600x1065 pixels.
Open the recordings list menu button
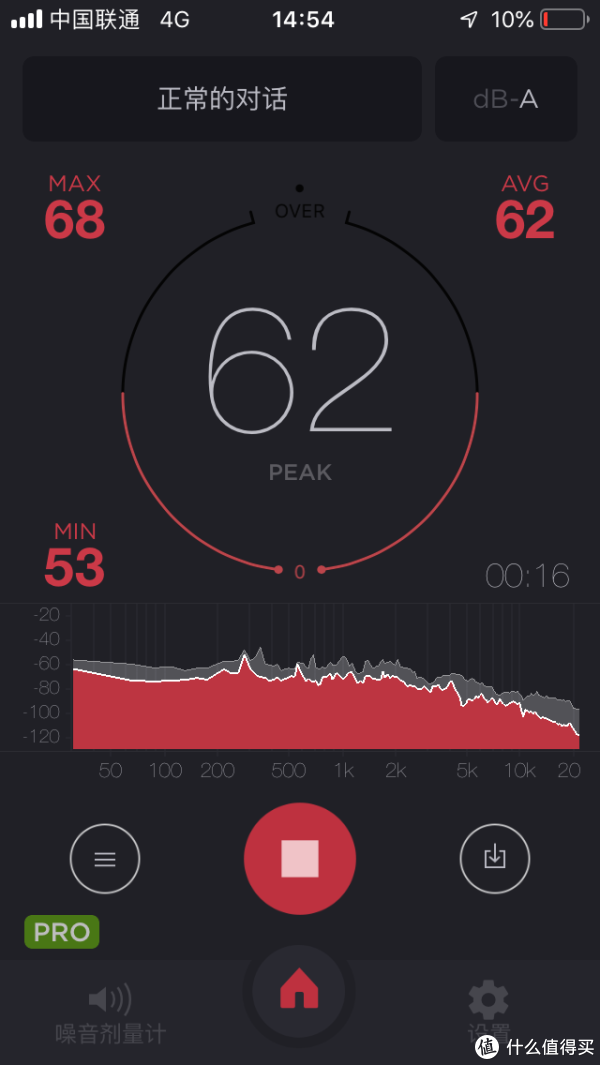(105, 859)
